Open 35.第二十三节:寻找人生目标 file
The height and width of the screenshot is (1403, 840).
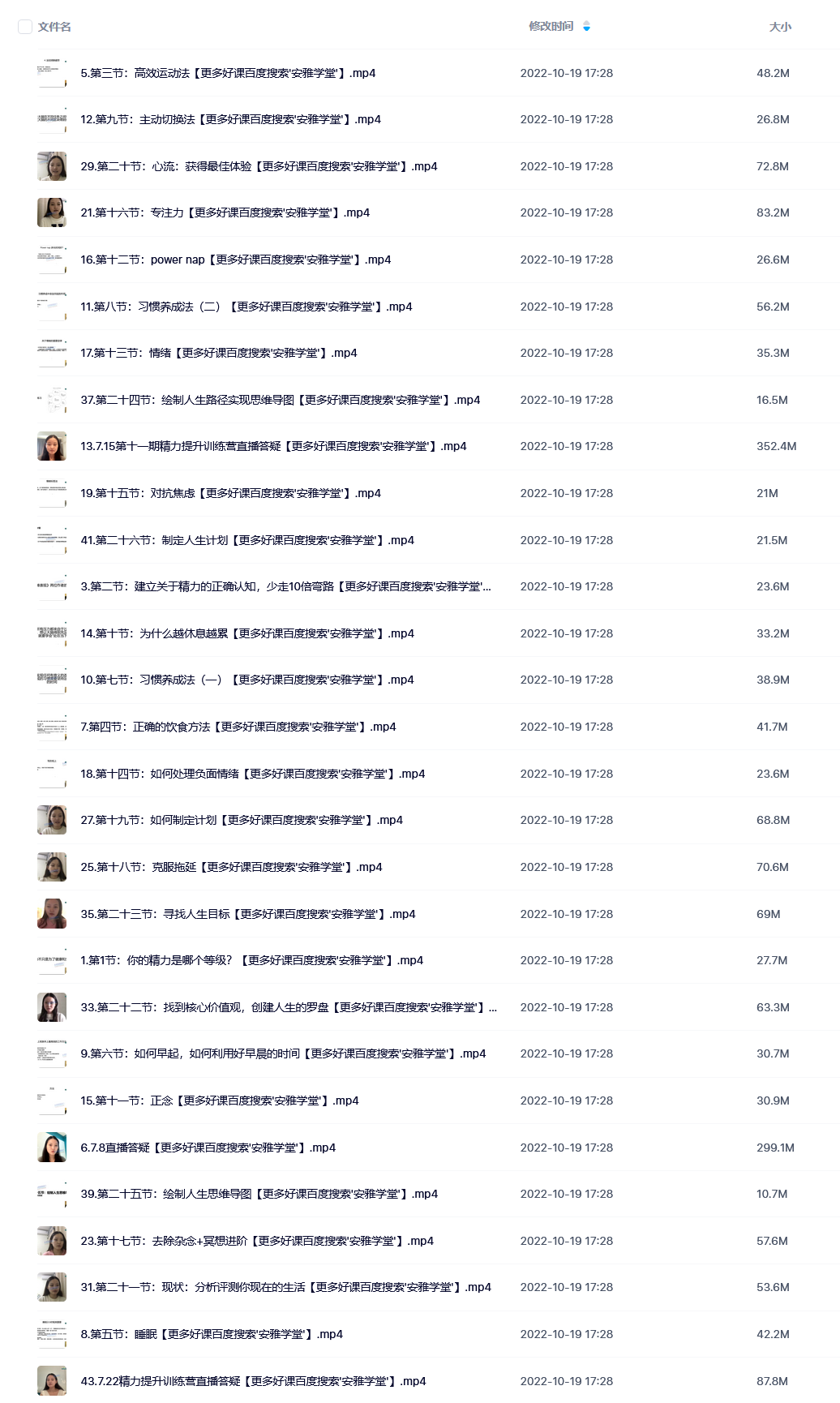coord(248,914)
